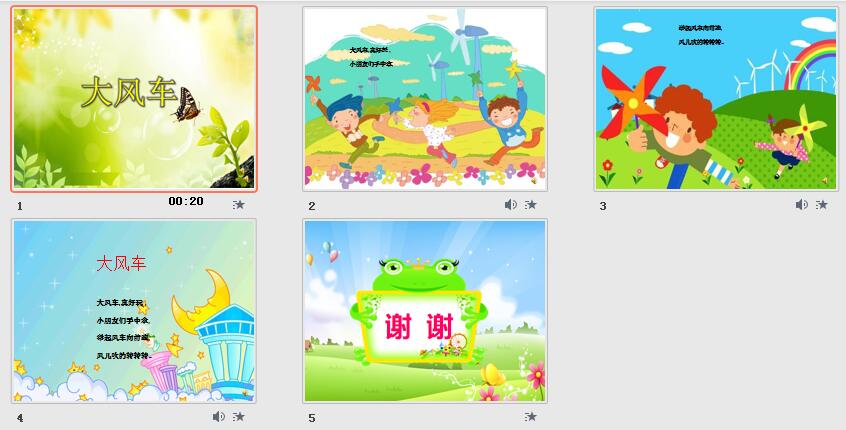Select slide 1 titled 大风车
This screenshot has width=846, height=430.
pyautogui.click(x=134, y=98)
